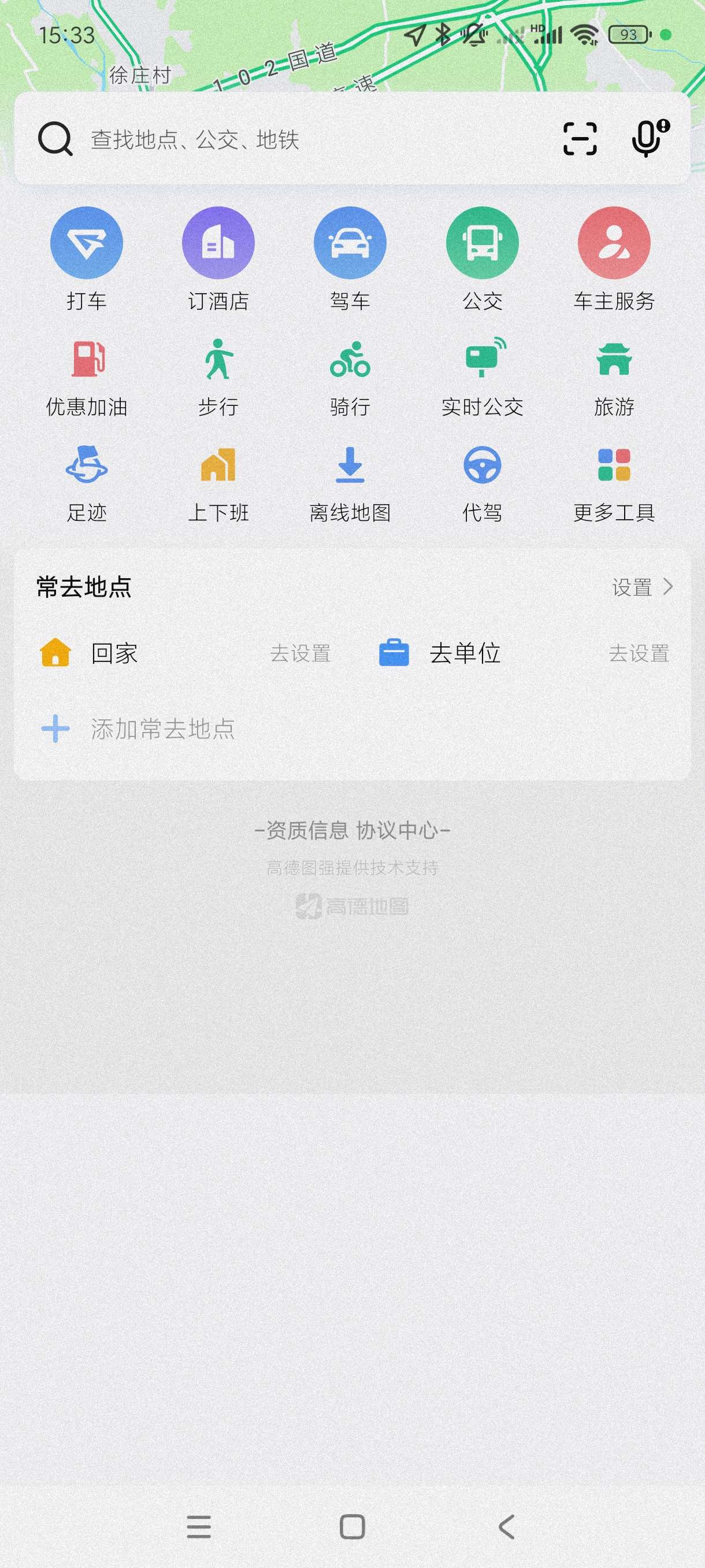The height and width of the screenshot is (1568, 705).
Task: Open 实时公交 real-time bus
Action: tap(482, 378)
